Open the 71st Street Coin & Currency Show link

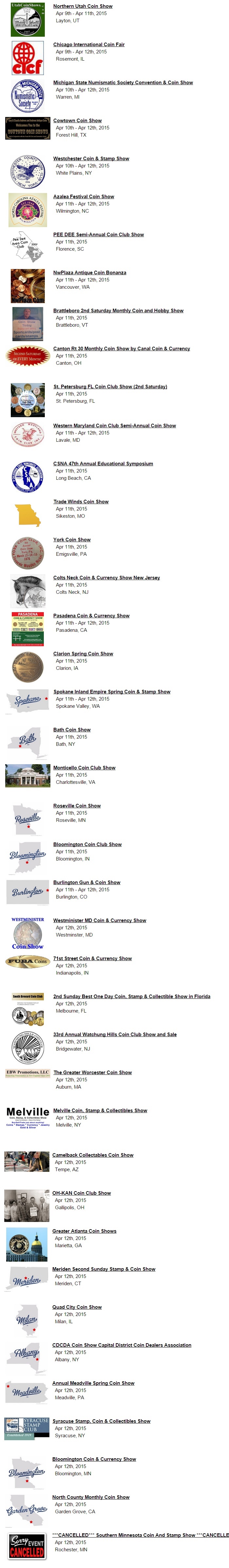point(92,958)
